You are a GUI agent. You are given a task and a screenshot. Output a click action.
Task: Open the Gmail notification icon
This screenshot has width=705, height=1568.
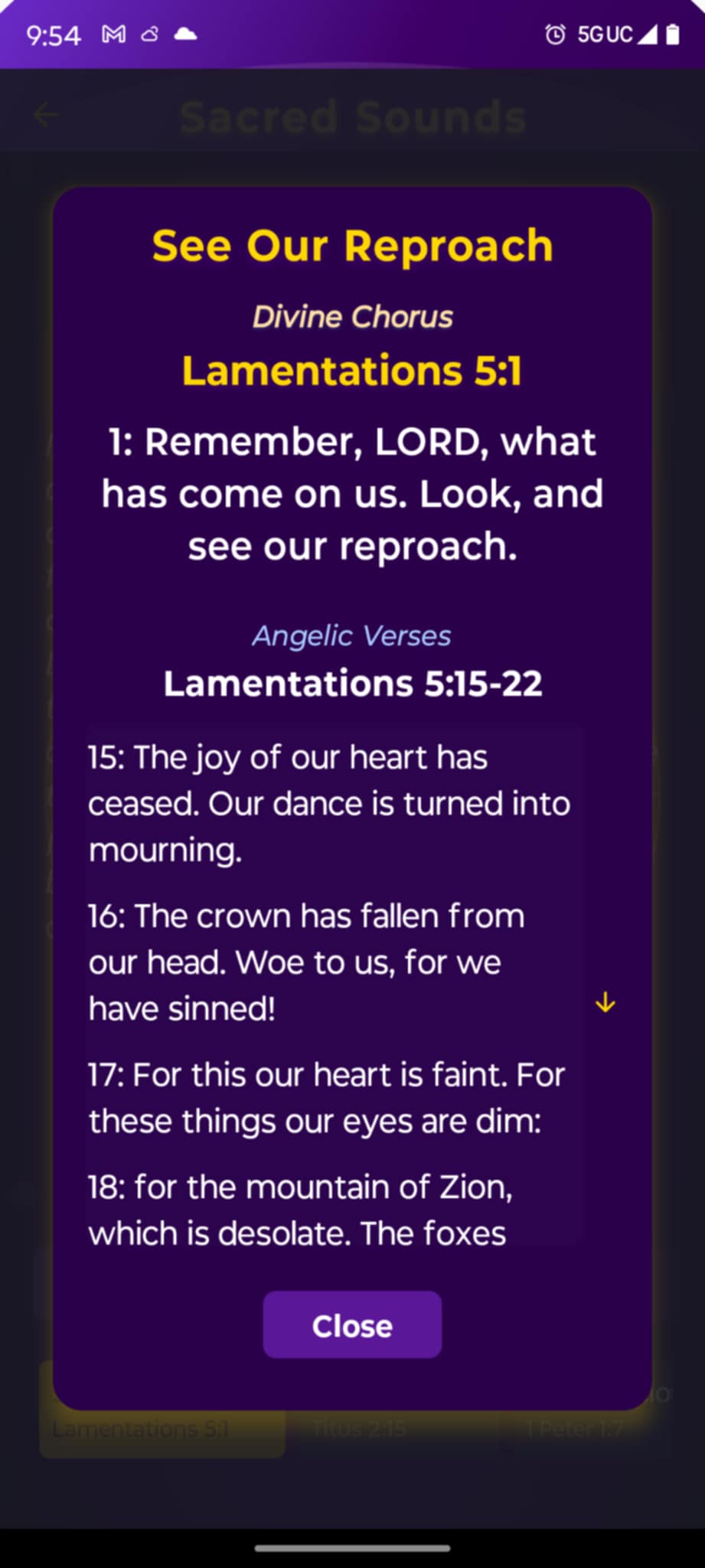click(112, 34)
